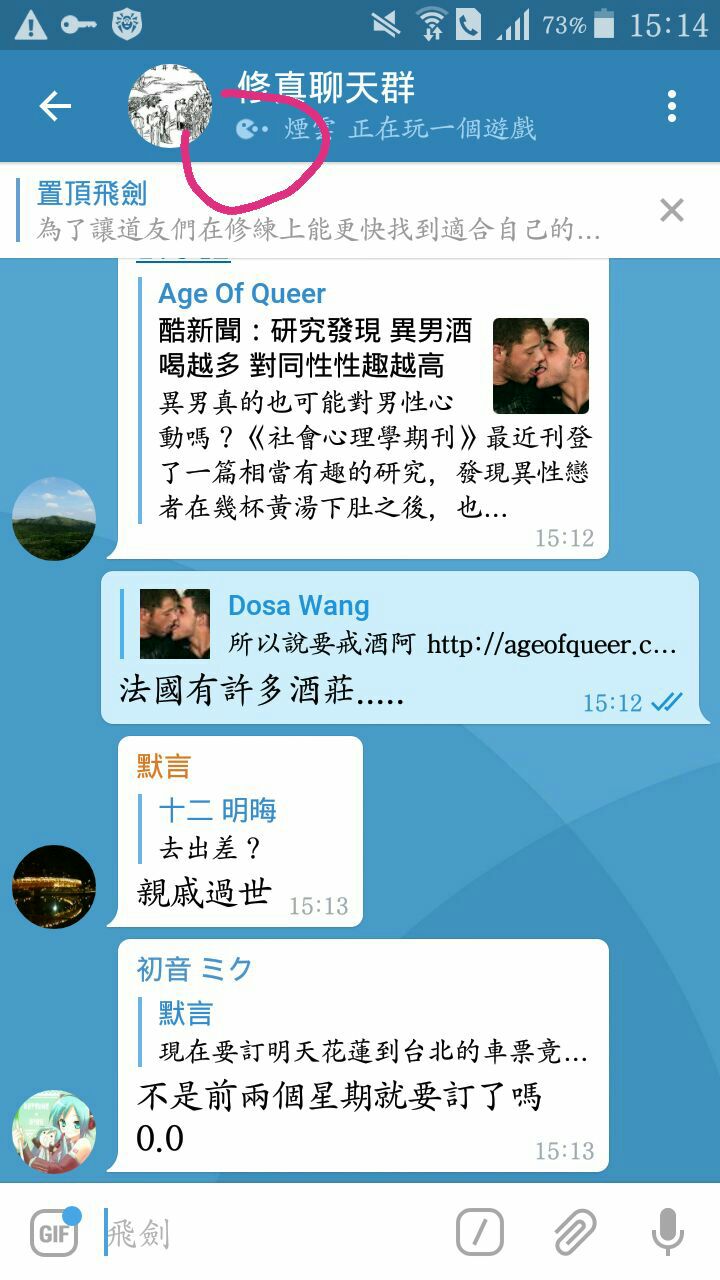Go back to the chat list
Viewport: 720px width, 1280px height.
click(x=55, y=107)
